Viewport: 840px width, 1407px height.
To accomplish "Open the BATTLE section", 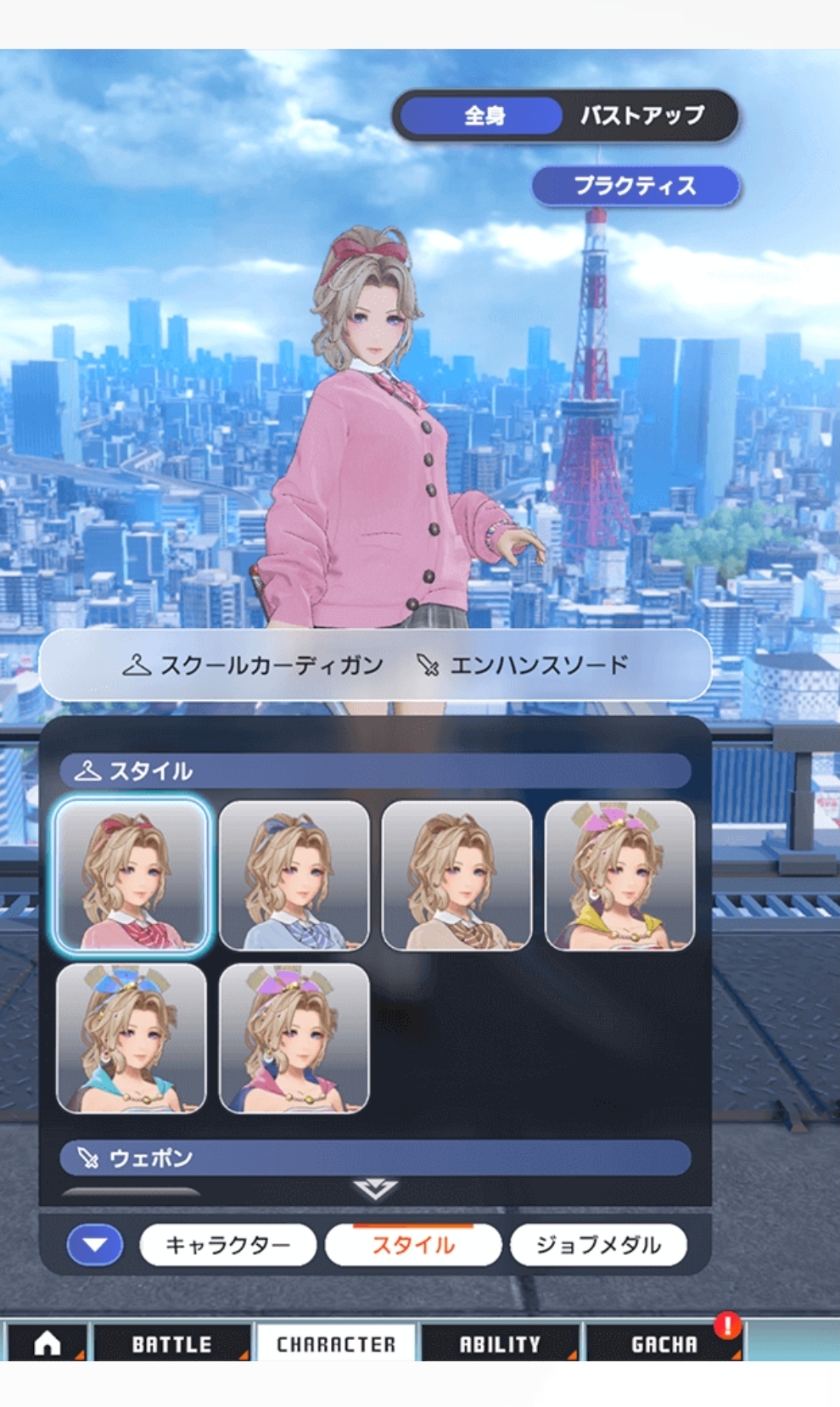I will (171, 1343).
